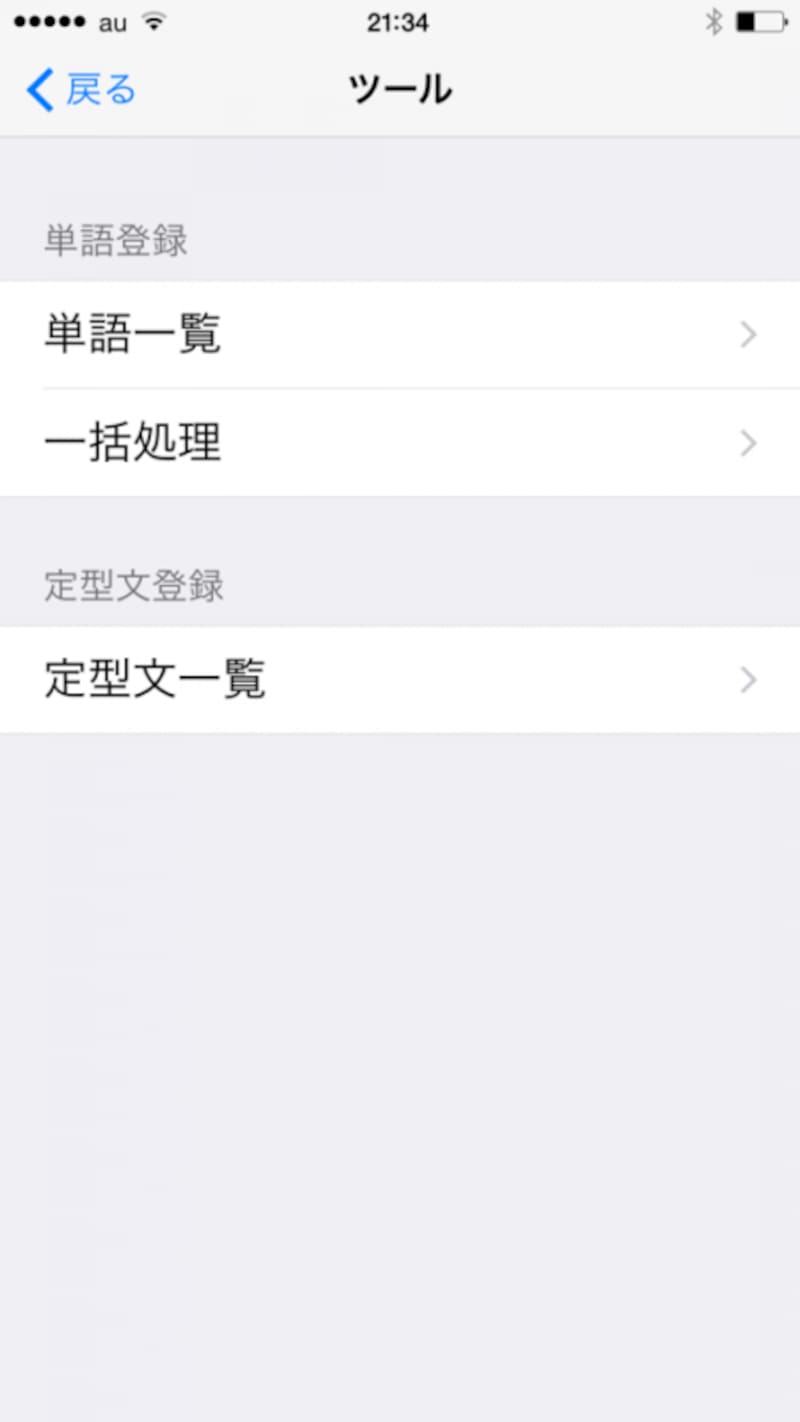Screen dimensions: 800x1422
Task: Tap the clock showing 21:34
Action: pyautogui.click(x=400, y=22)
